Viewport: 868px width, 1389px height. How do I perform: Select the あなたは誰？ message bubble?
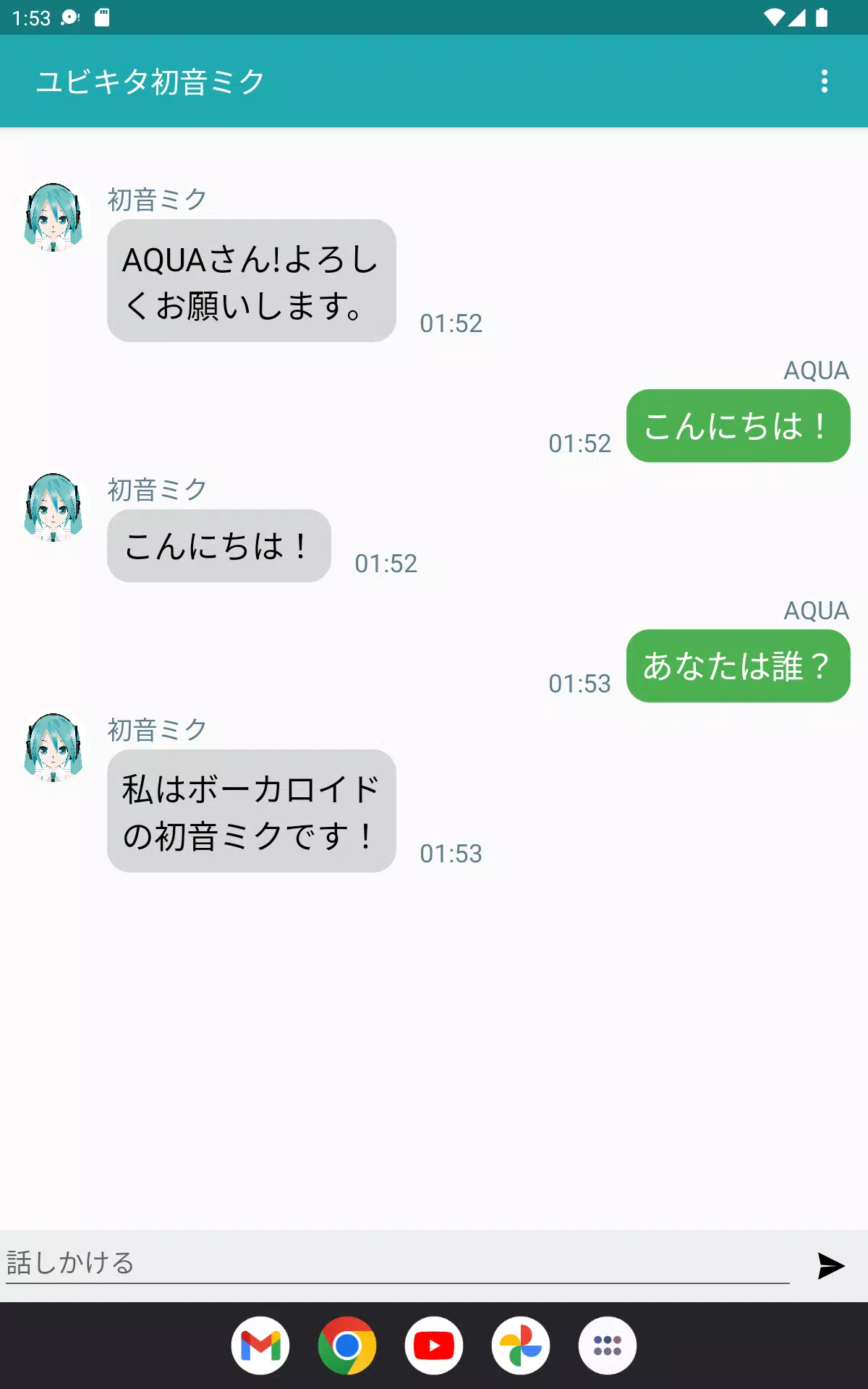736,666
